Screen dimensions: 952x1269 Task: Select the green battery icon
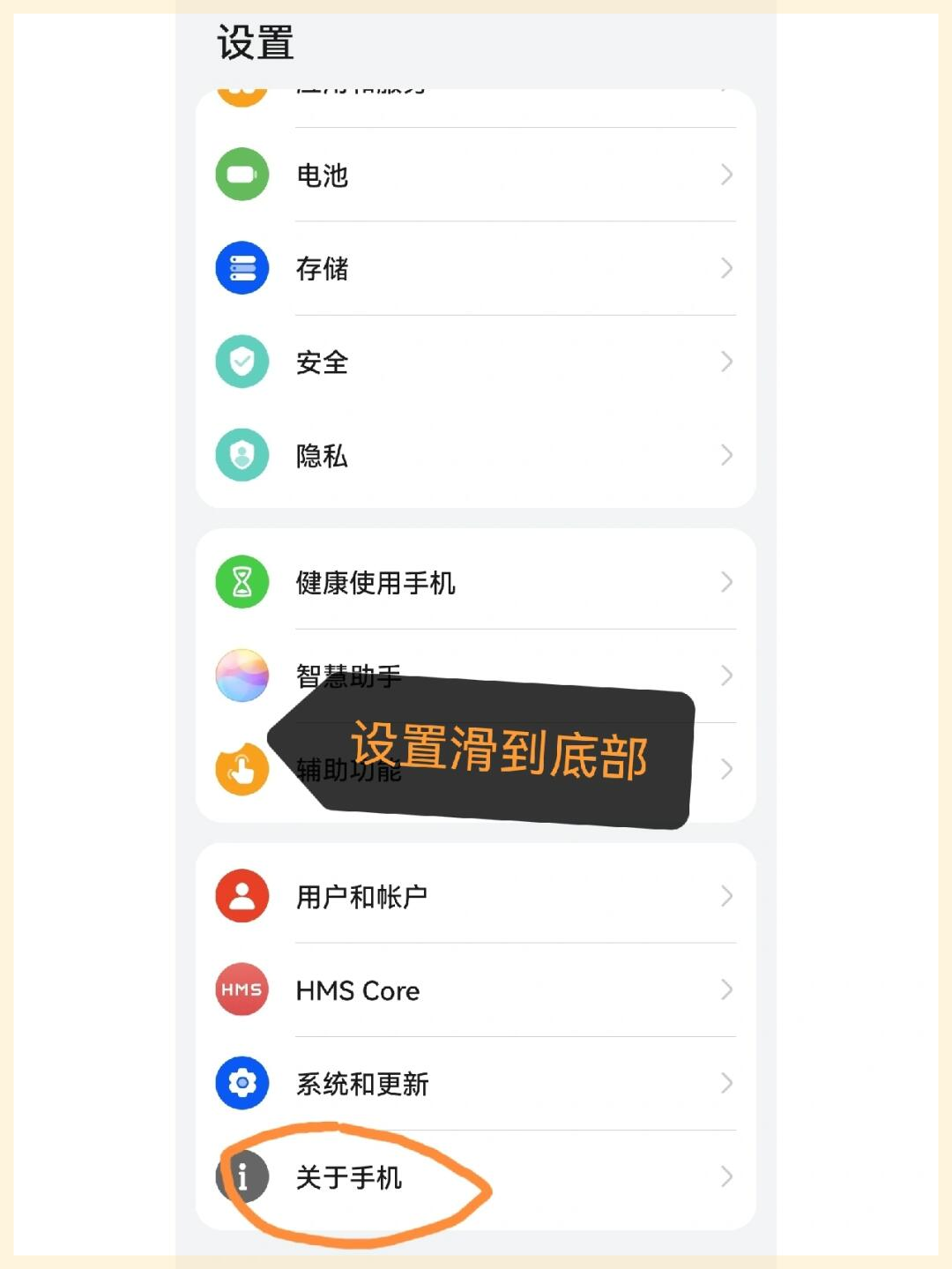coord(241,175)
